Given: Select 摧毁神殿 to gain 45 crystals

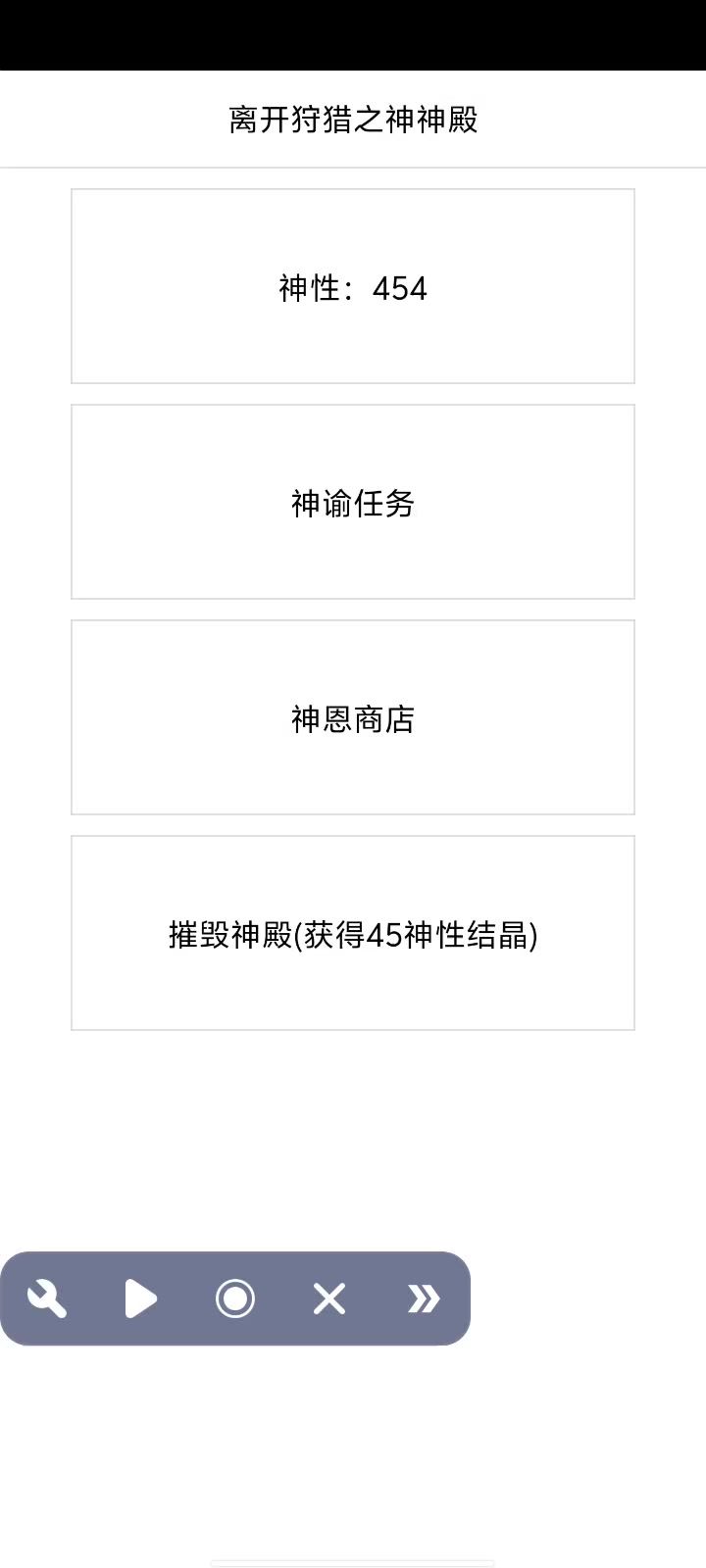Looking at the screenshot, I should pos(353,933).
